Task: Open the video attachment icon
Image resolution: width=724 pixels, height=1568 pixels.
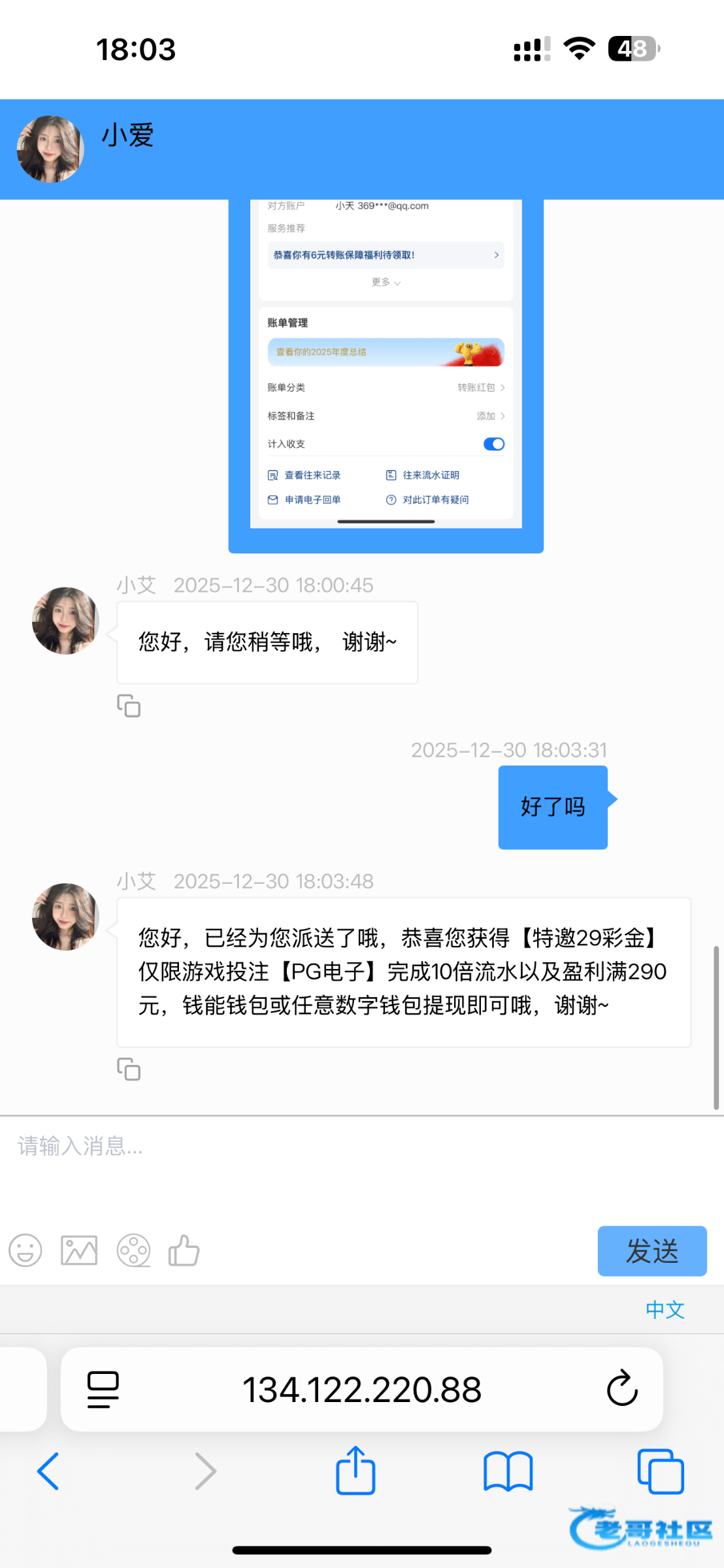Action: point(133,1250)
